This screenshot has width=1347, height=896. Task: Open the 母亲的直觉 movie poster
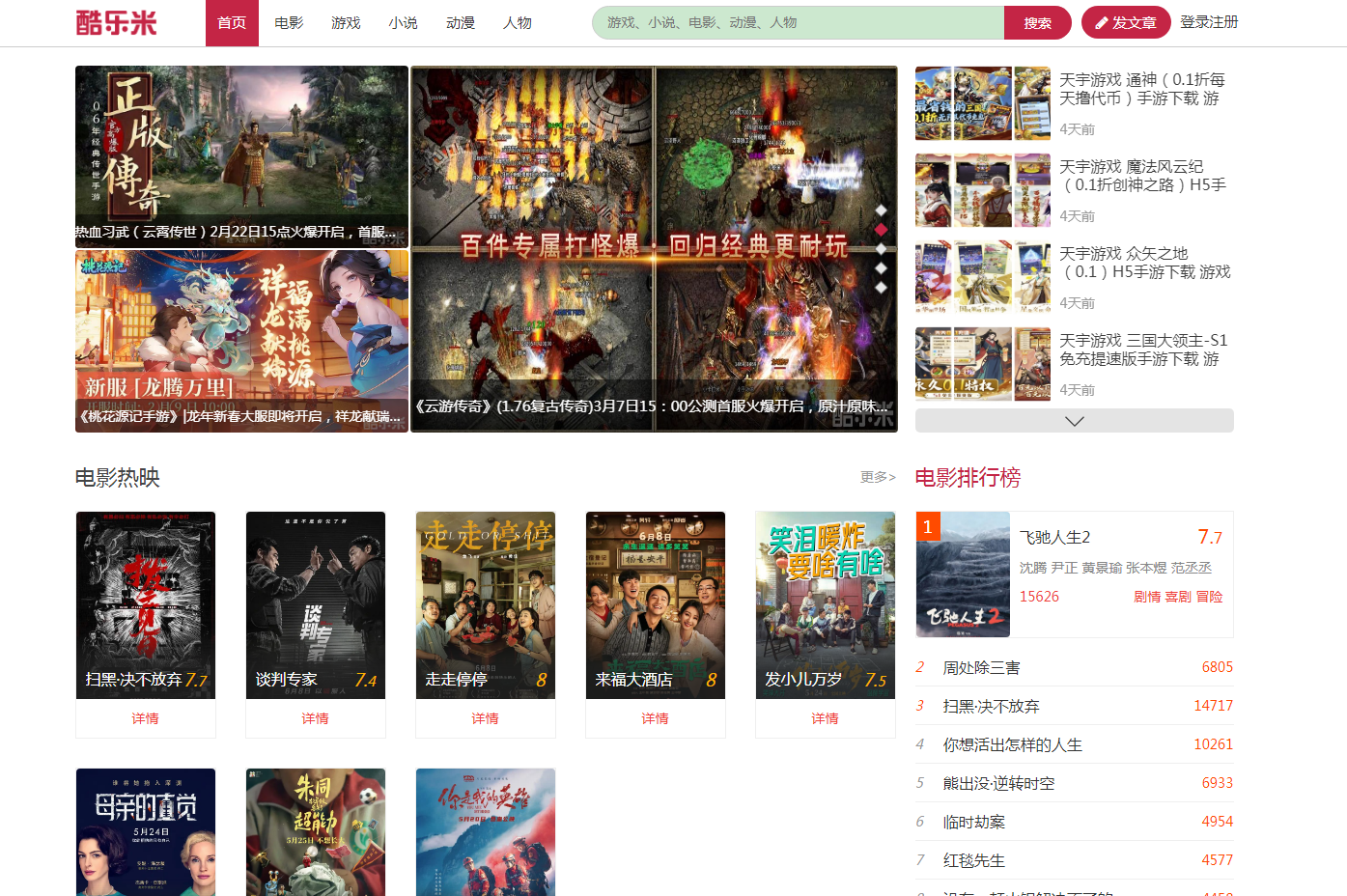pyautogui.click(x=146, y=831)
